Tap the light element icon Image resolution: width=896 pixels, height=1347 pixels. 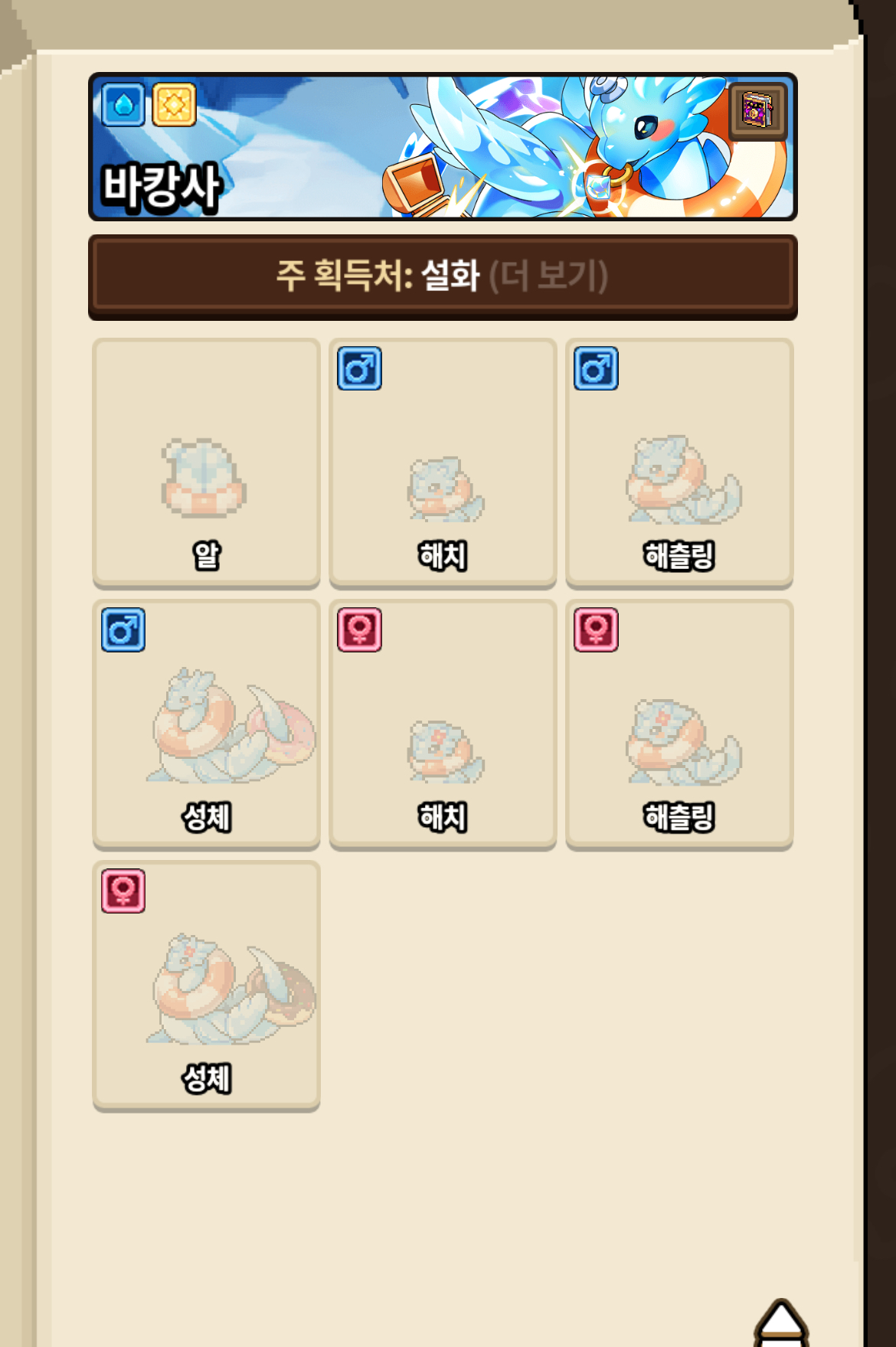point(174,104)
